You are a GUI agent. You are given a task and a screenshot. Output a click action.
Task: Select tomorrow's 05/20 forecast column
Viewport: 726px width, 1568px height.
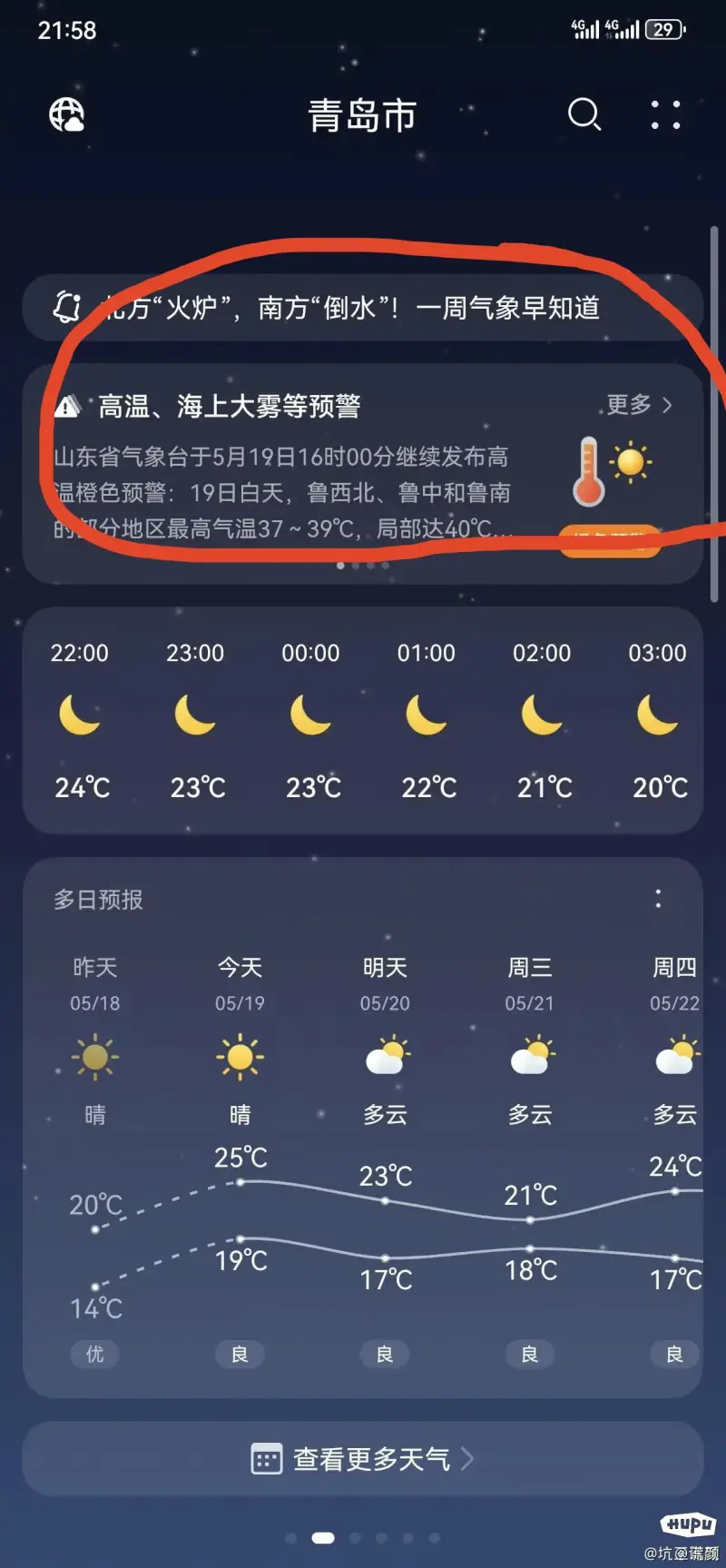point(385,1162)
